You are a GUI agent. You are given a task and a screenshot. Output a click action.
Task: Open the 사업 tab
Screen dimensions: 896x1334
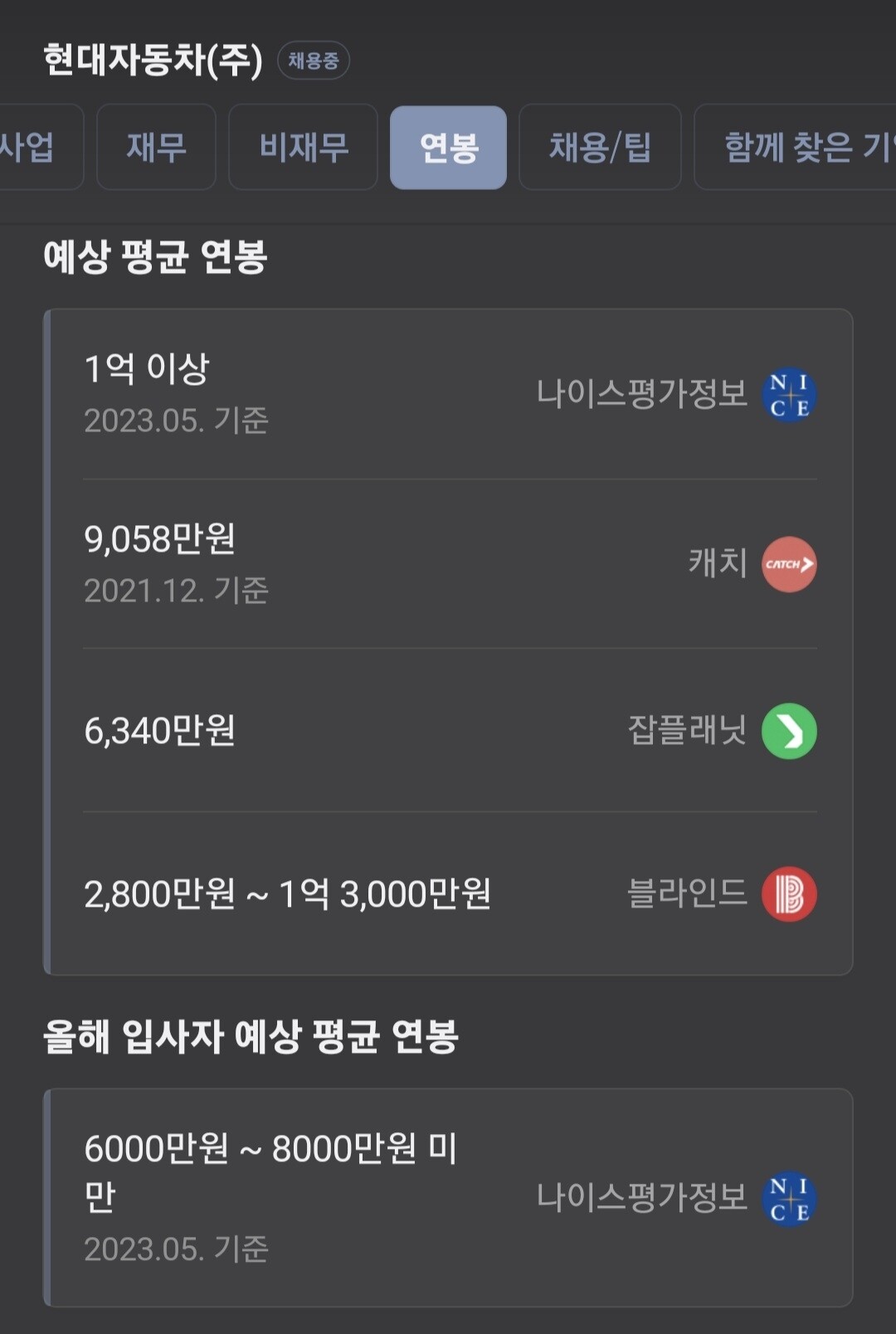pyautogui.click(x=27, y=148)
